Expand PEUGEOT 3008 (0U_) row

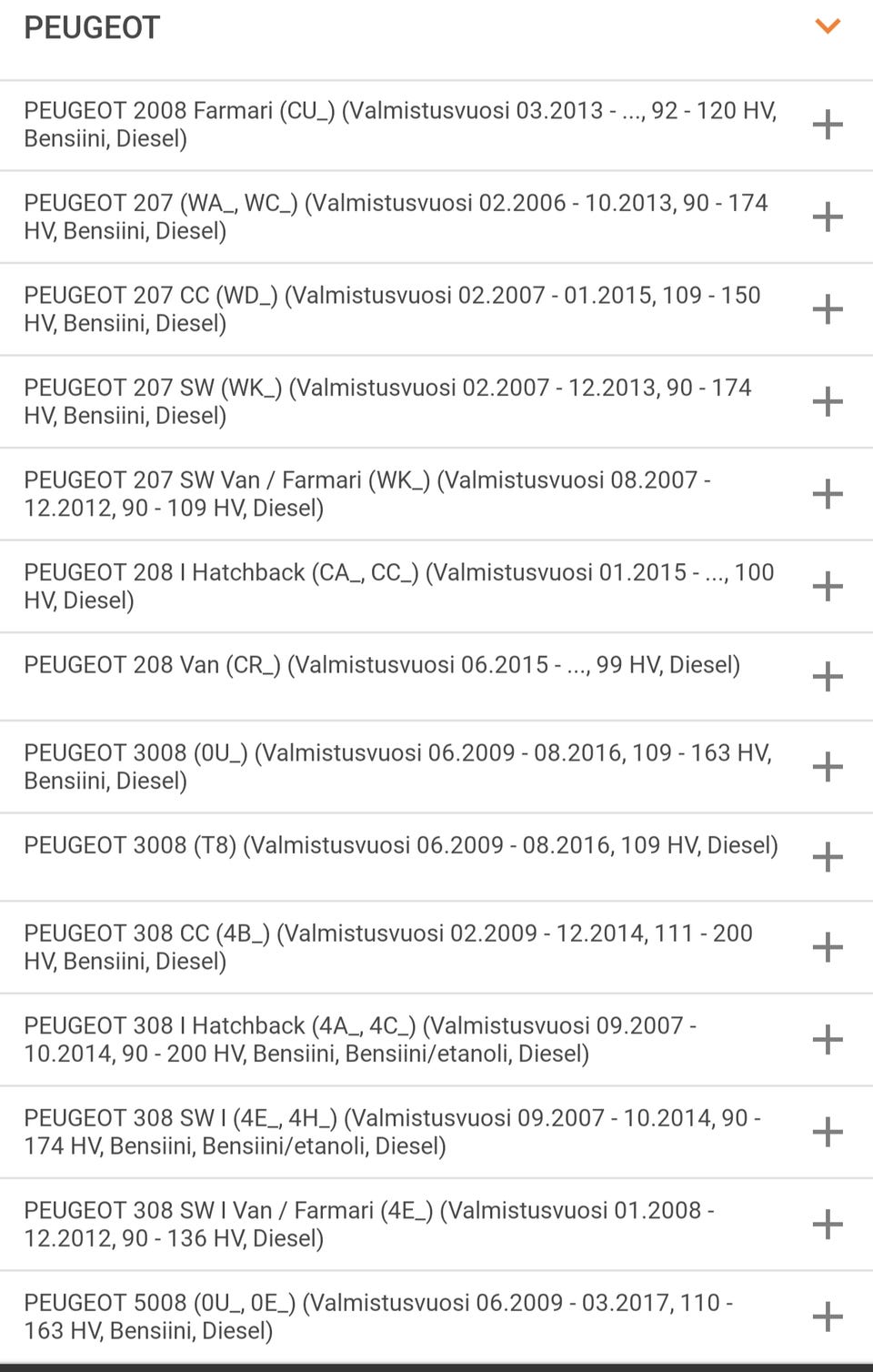coord(828,767)
